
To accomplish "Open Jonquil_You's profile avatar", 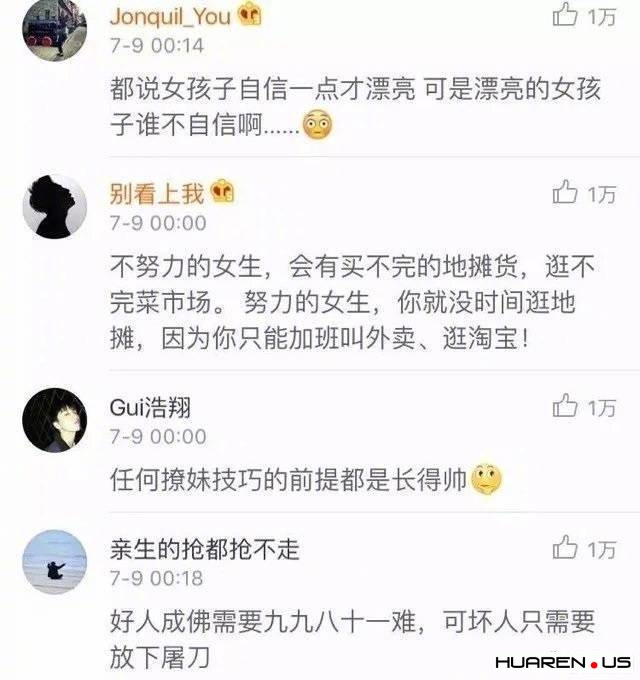I will coord(54,27).
